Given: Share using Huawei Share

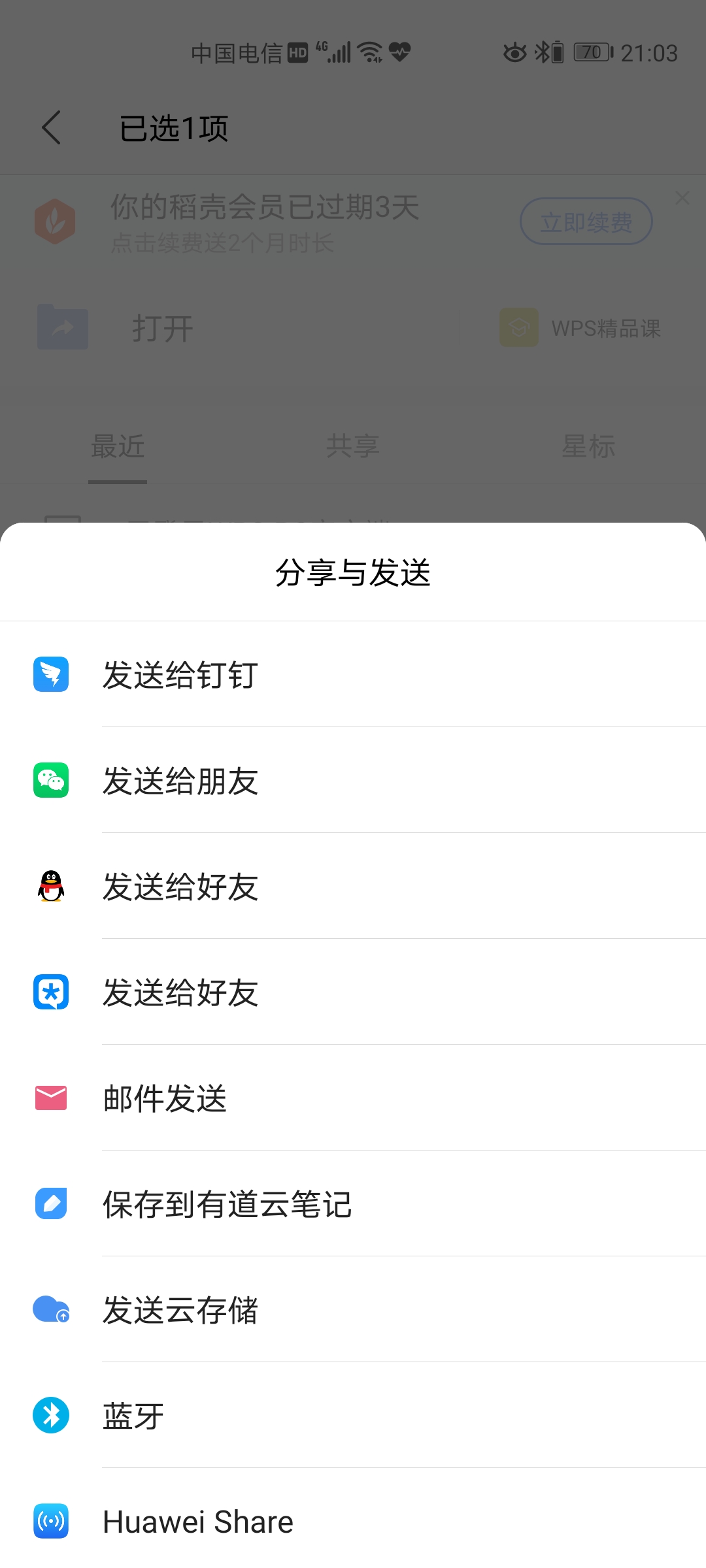Looking at the screenshot, I should [x=197, y=1521].
